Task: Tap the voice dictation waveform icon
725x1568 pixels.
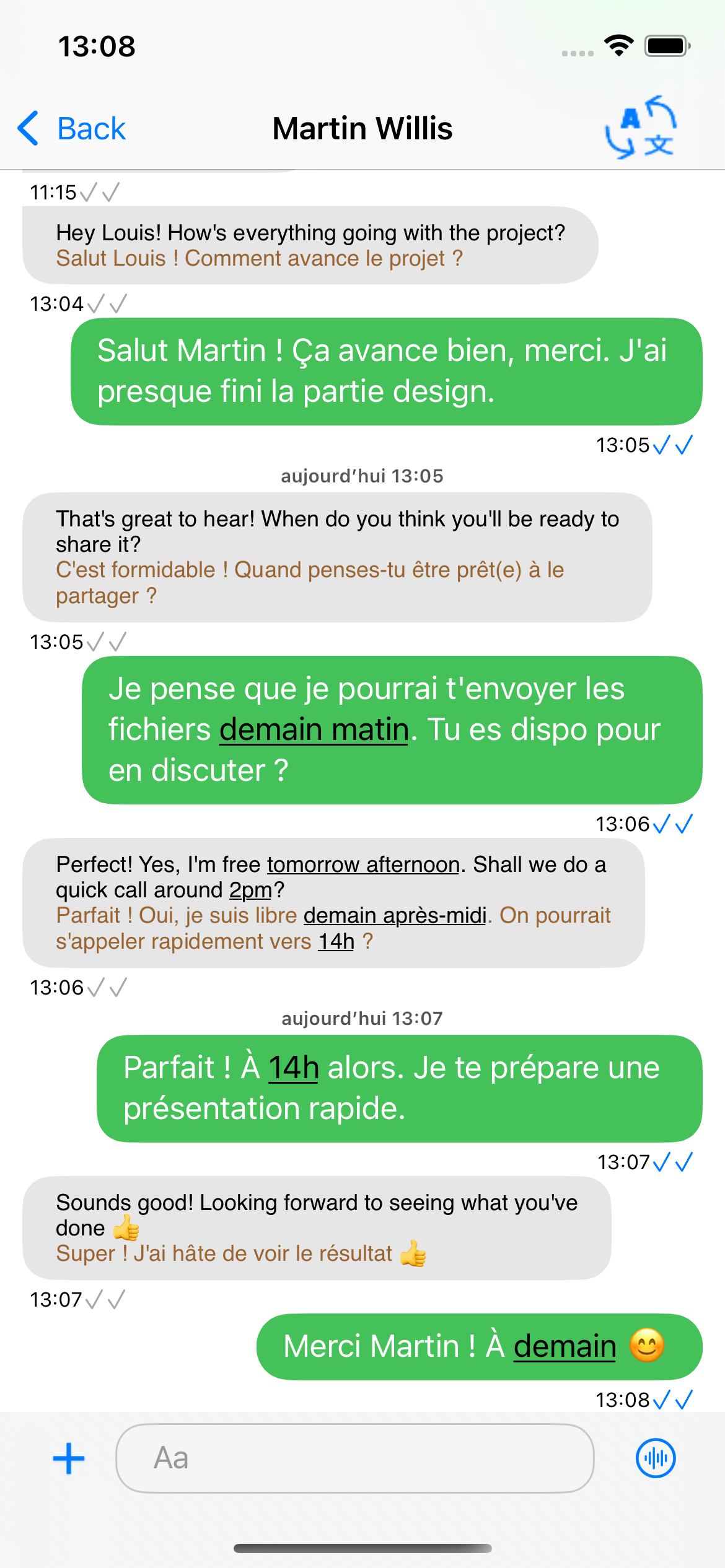Action: pyautogui.click(x=655, y=1458)
